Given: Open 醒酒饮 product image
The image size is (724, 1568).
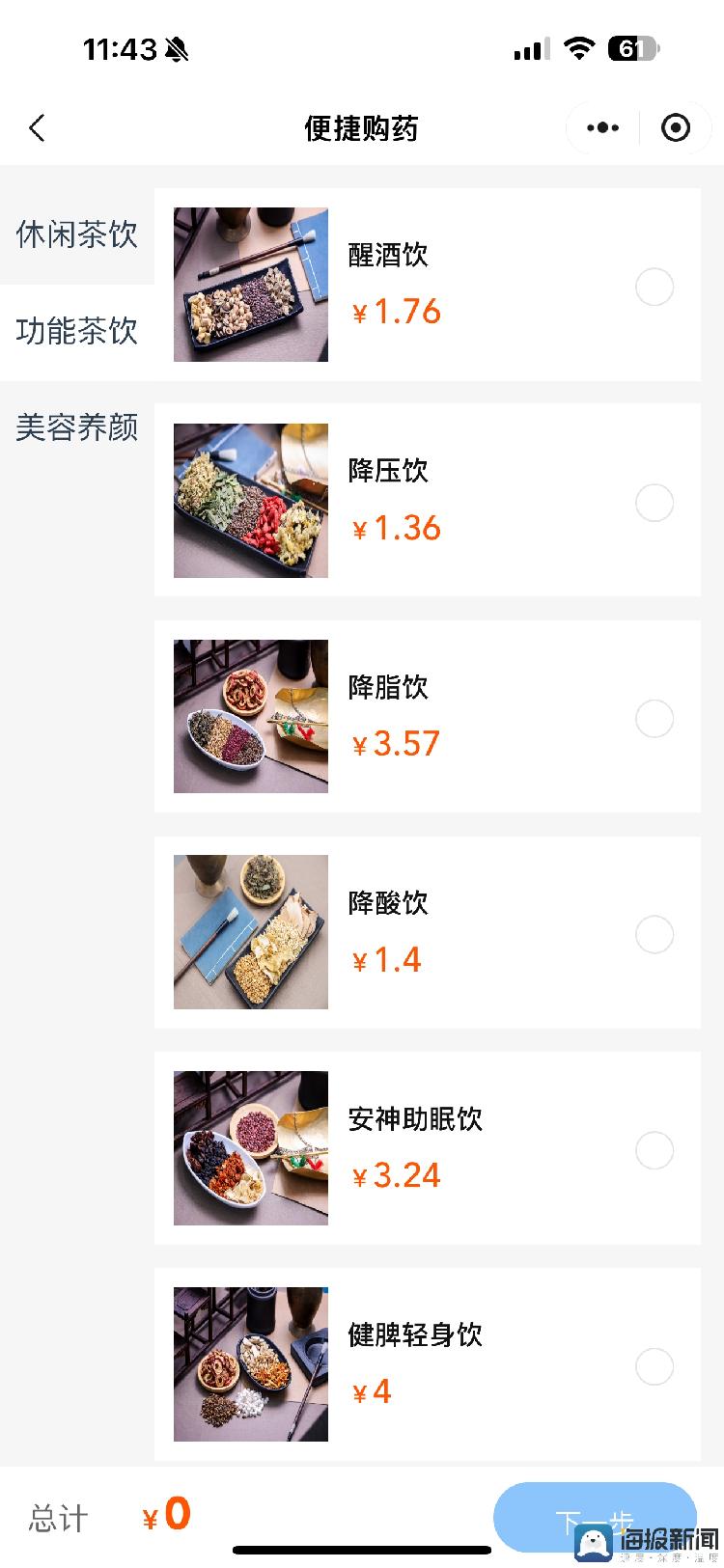Looking at the screenshot, I should 251,285.
